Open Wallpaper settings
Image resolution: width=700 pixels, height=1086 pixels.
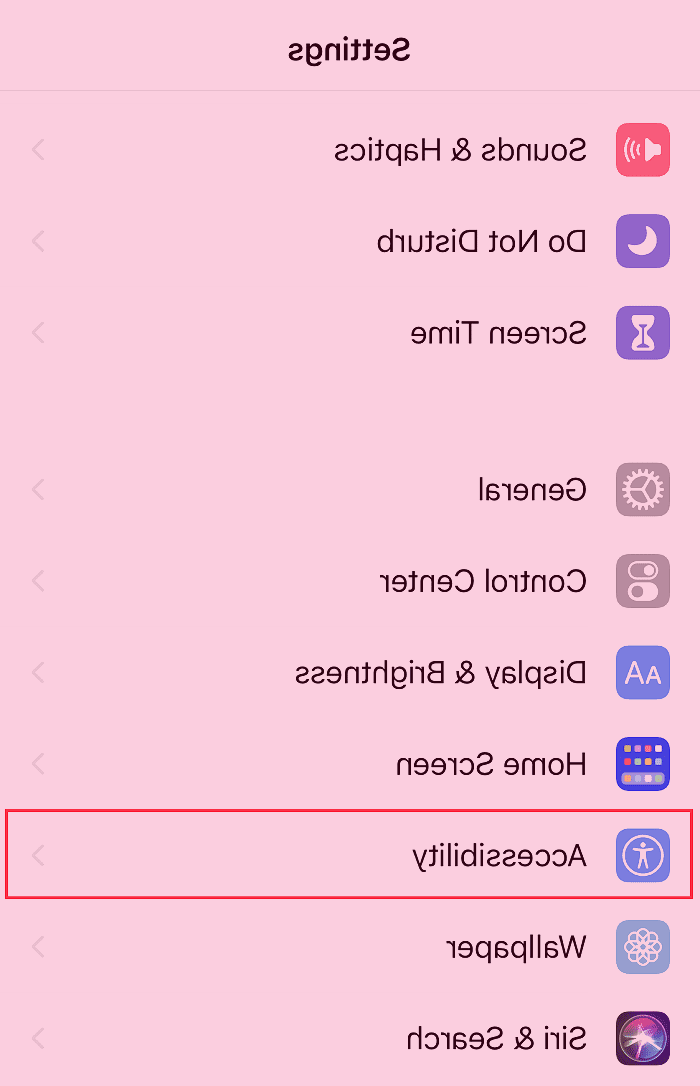[x=515, y=947]
